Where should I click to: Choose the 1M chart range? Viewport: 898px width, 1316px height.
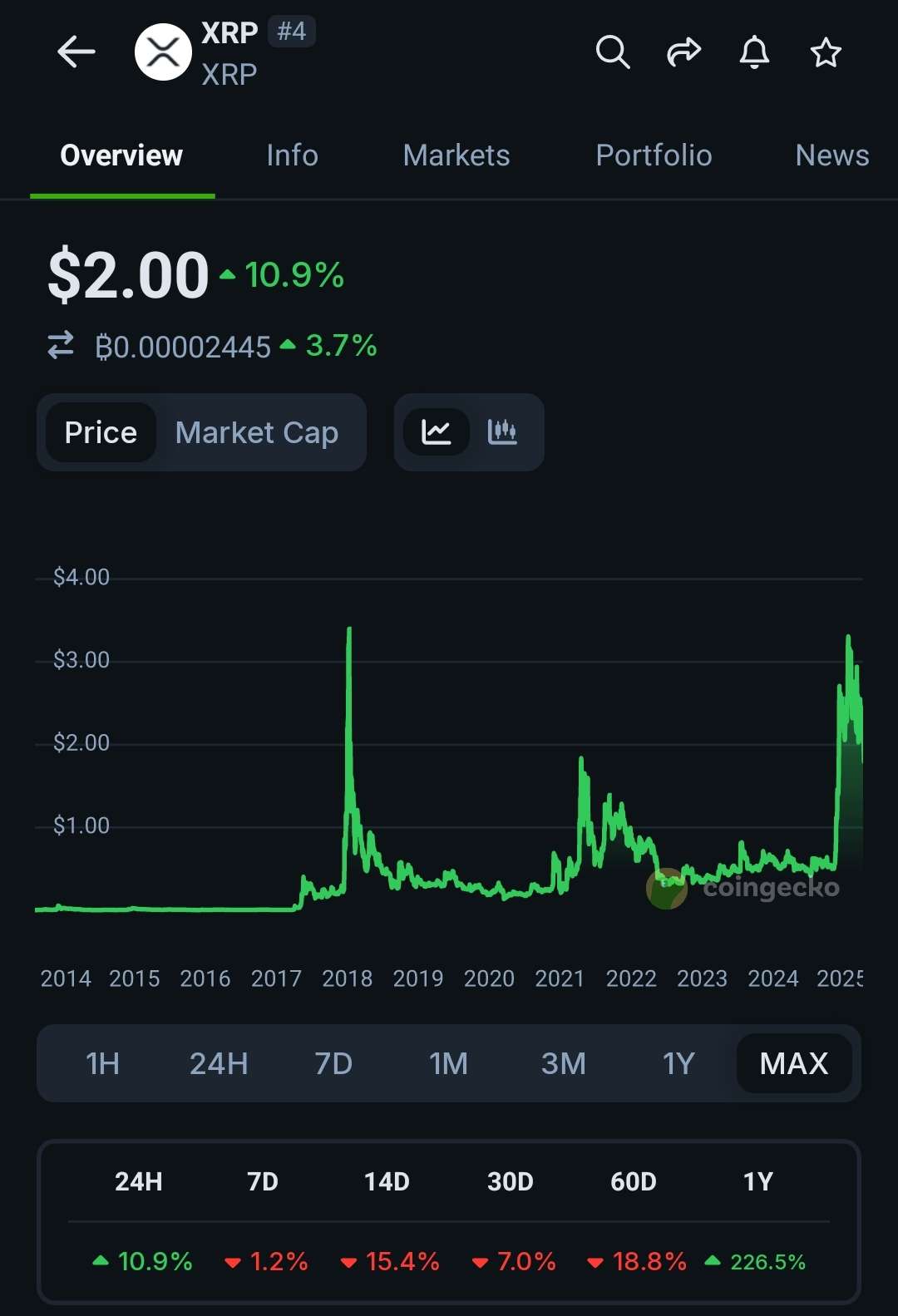click(x=448, y=1063)
